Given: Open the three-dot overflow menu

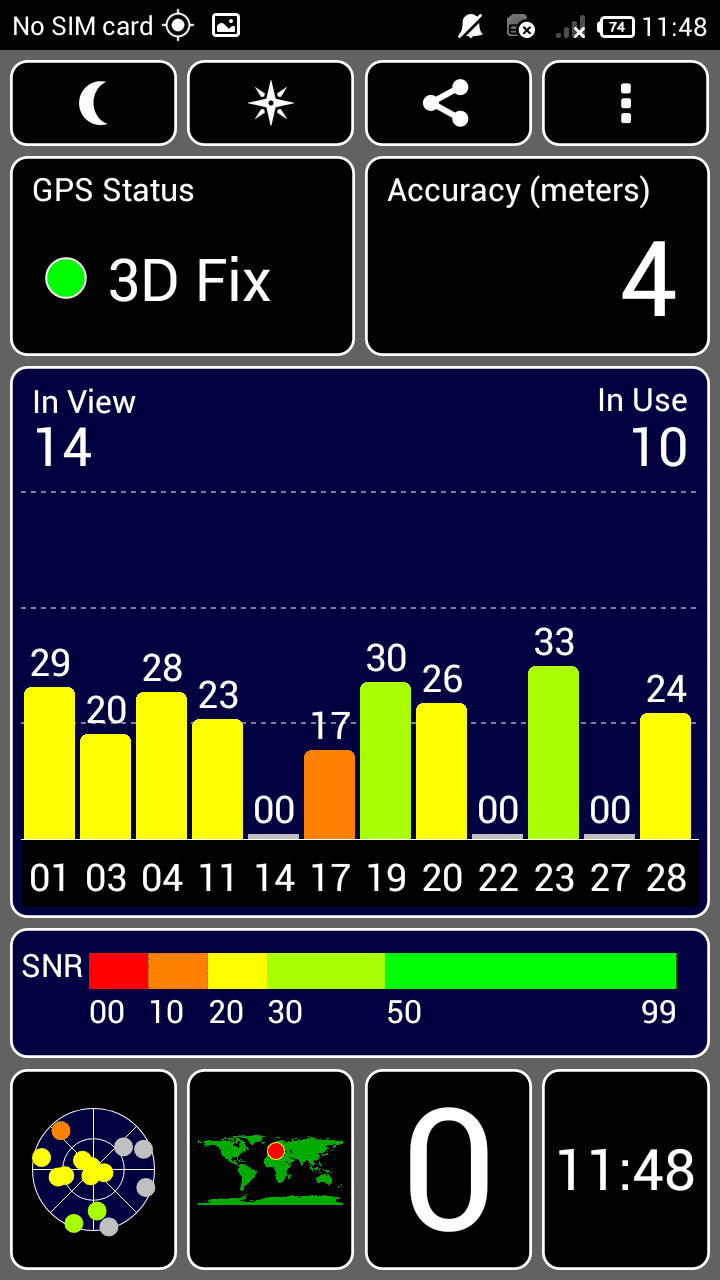Looking at the screenshot, I should [x=626, y=103].
